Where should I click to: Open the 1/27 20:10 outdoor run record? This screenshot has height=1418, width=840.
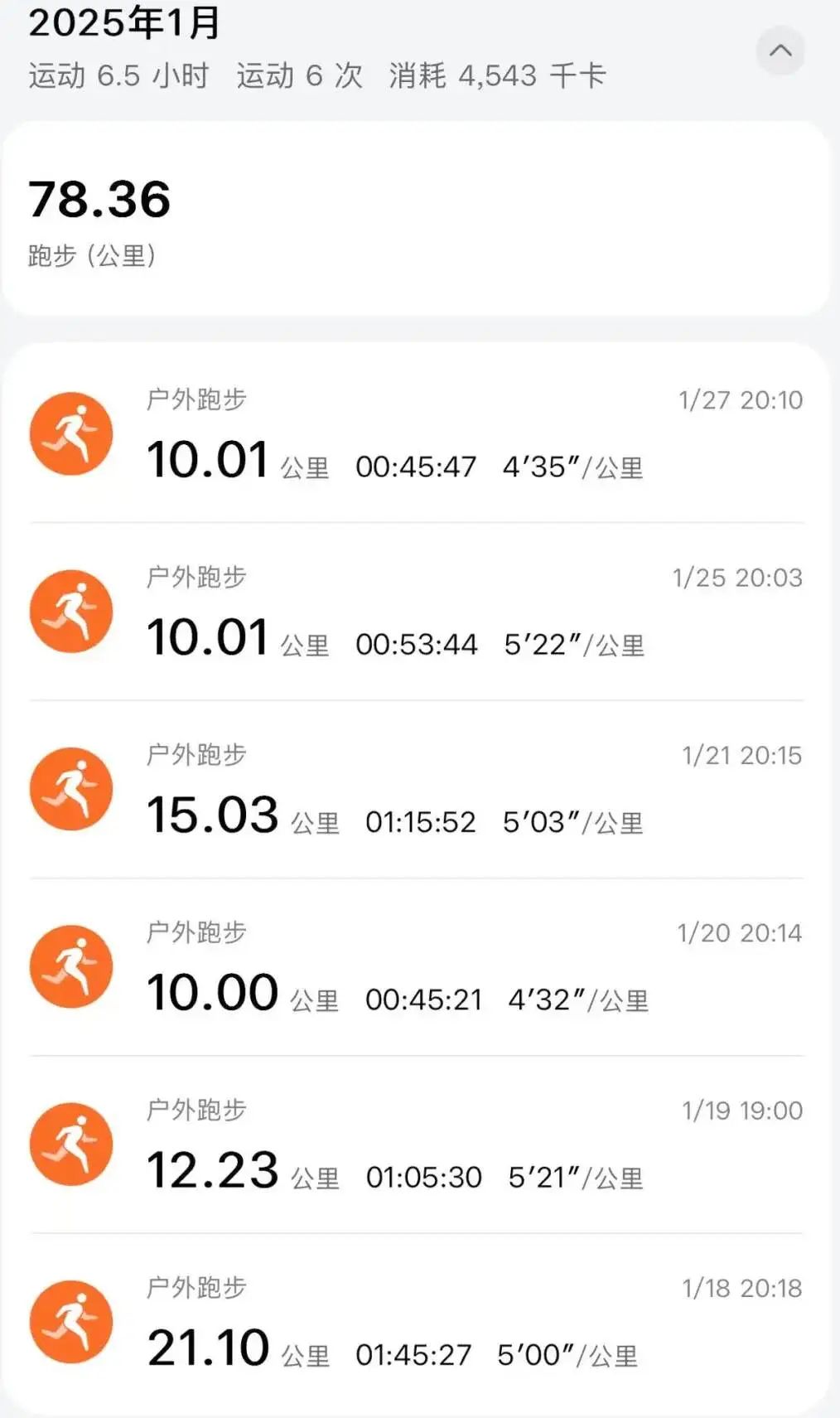coord(417,434)
